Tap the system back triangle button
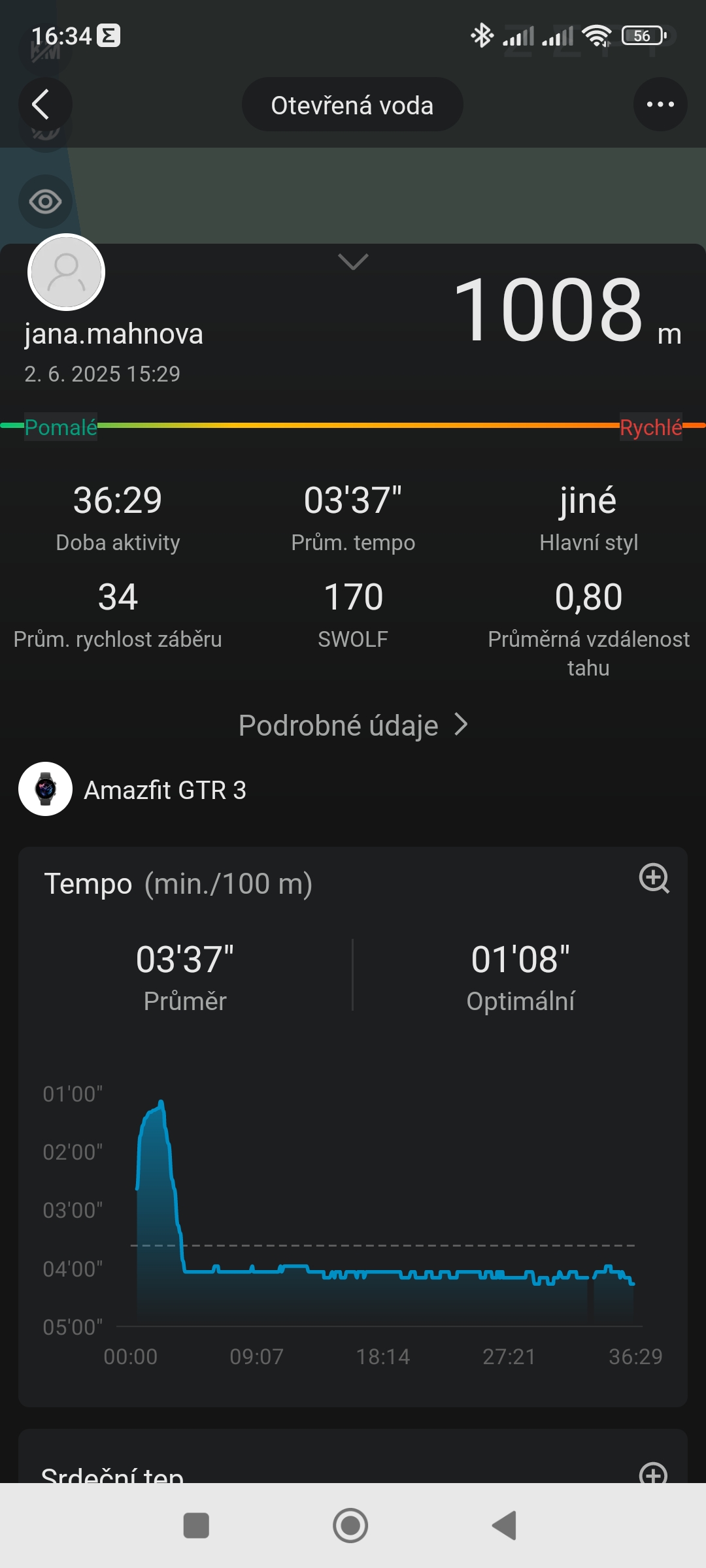 (505, 1526)
